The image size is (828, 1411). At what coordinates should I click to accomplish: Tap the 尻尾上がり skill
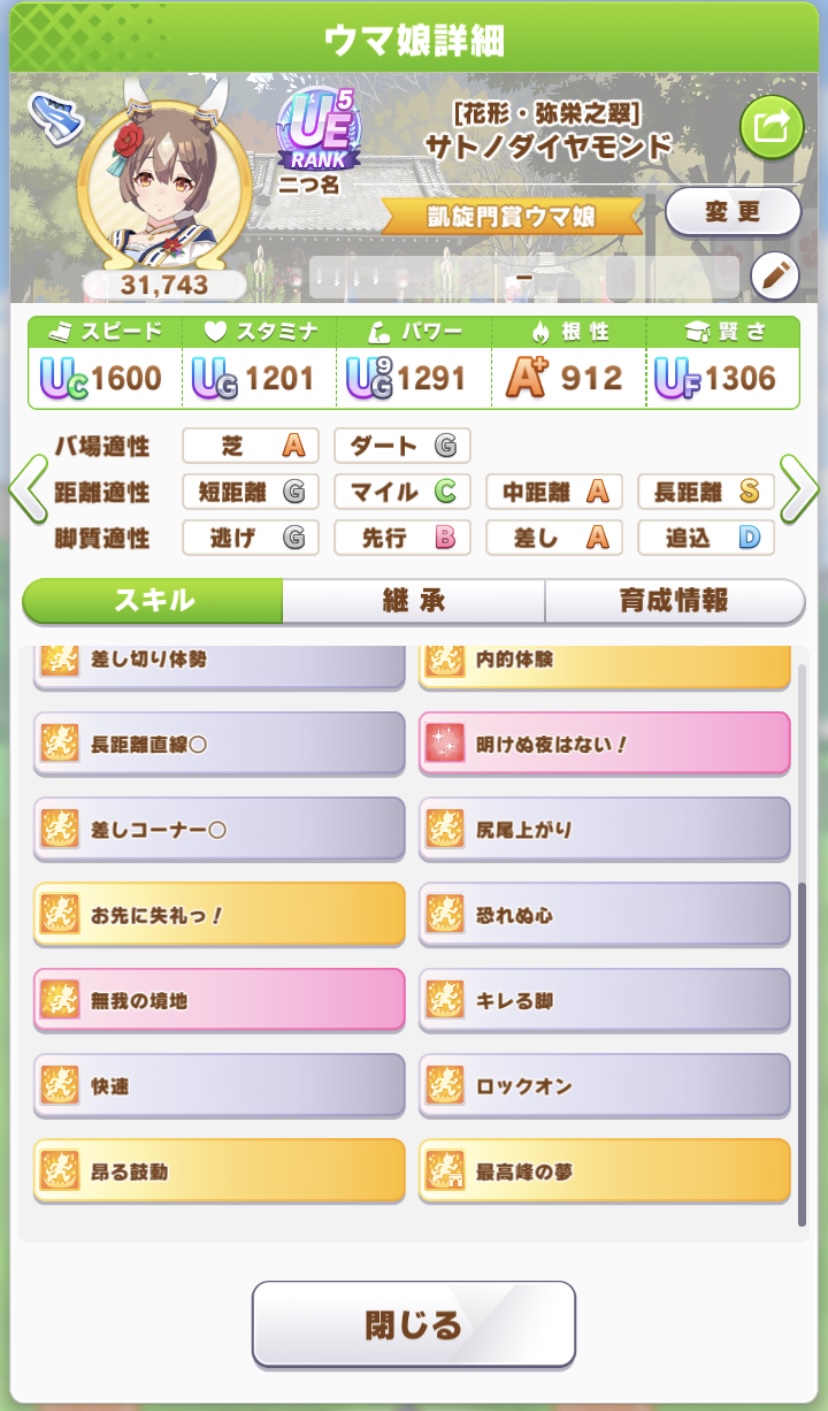(604, 830)
